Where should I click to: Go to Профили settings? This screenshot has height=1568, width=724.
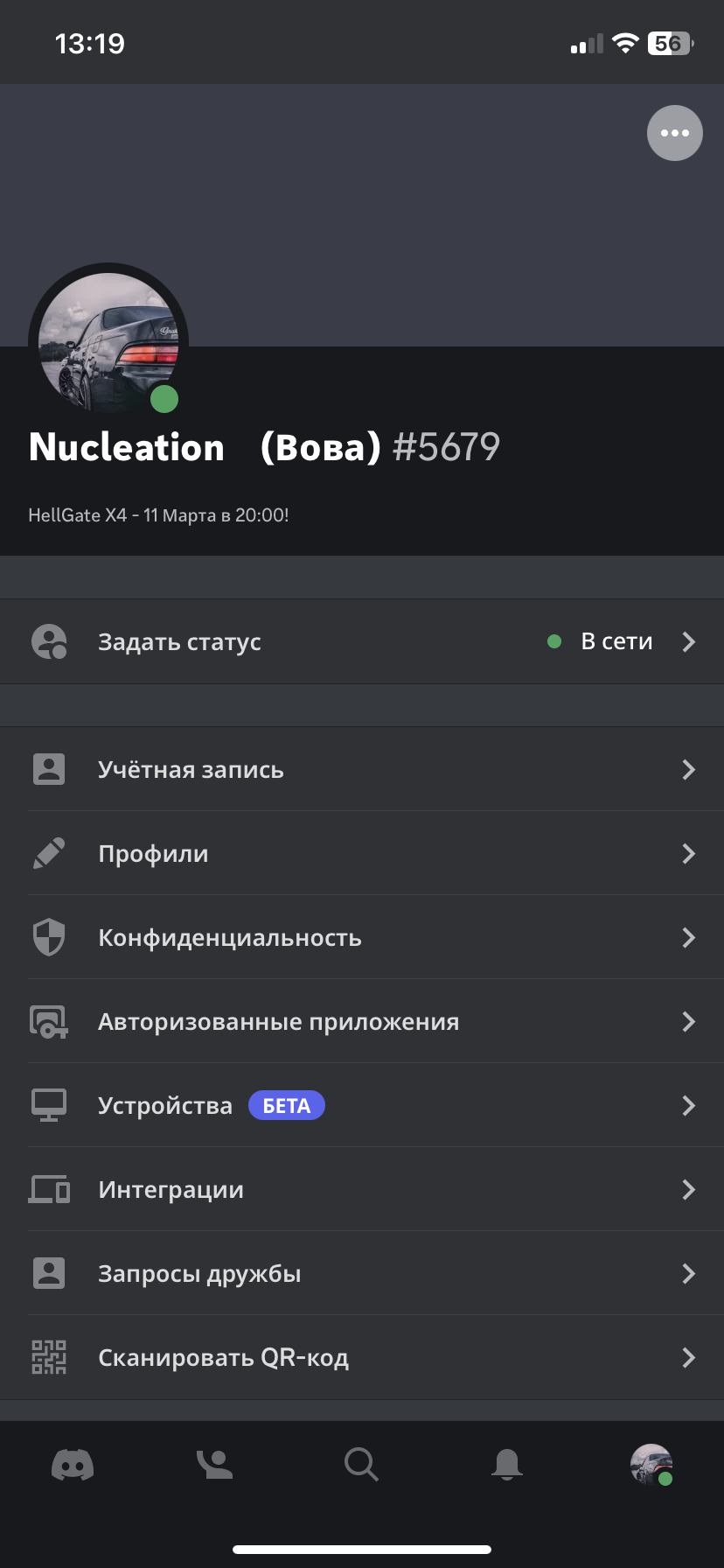tap(362, 853)
